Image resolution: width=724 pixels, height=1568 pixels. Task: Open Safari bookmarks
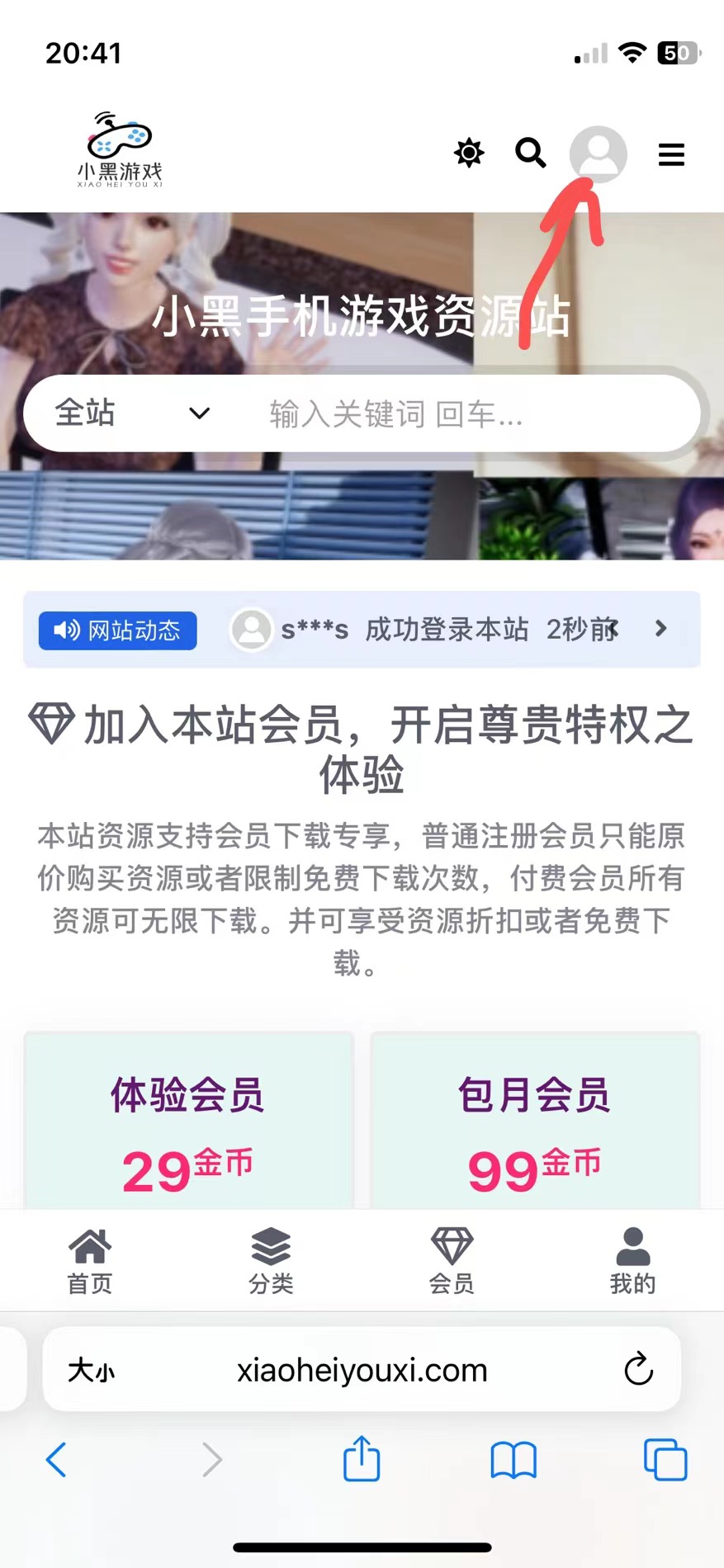coord(513,1460)
